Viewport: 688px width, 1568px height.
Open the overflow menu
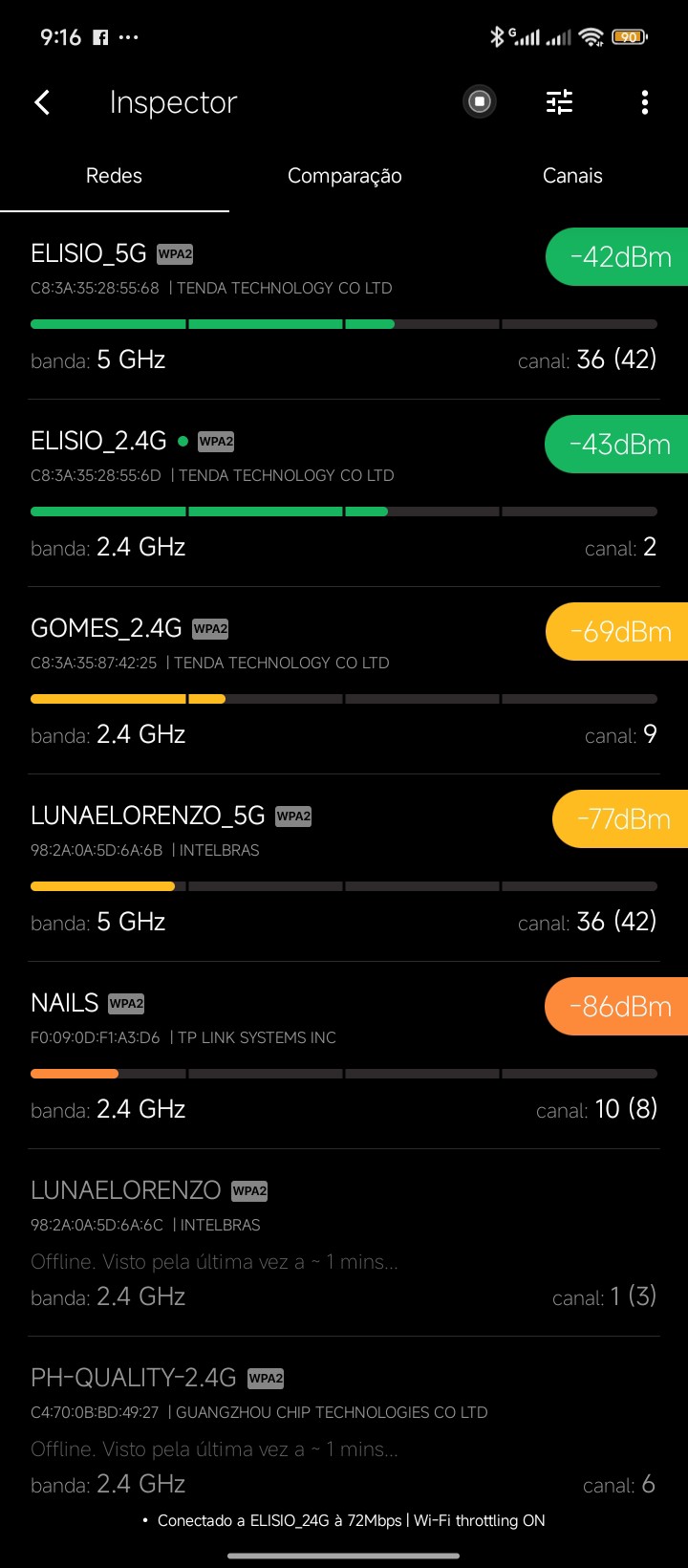pos(645,102)
